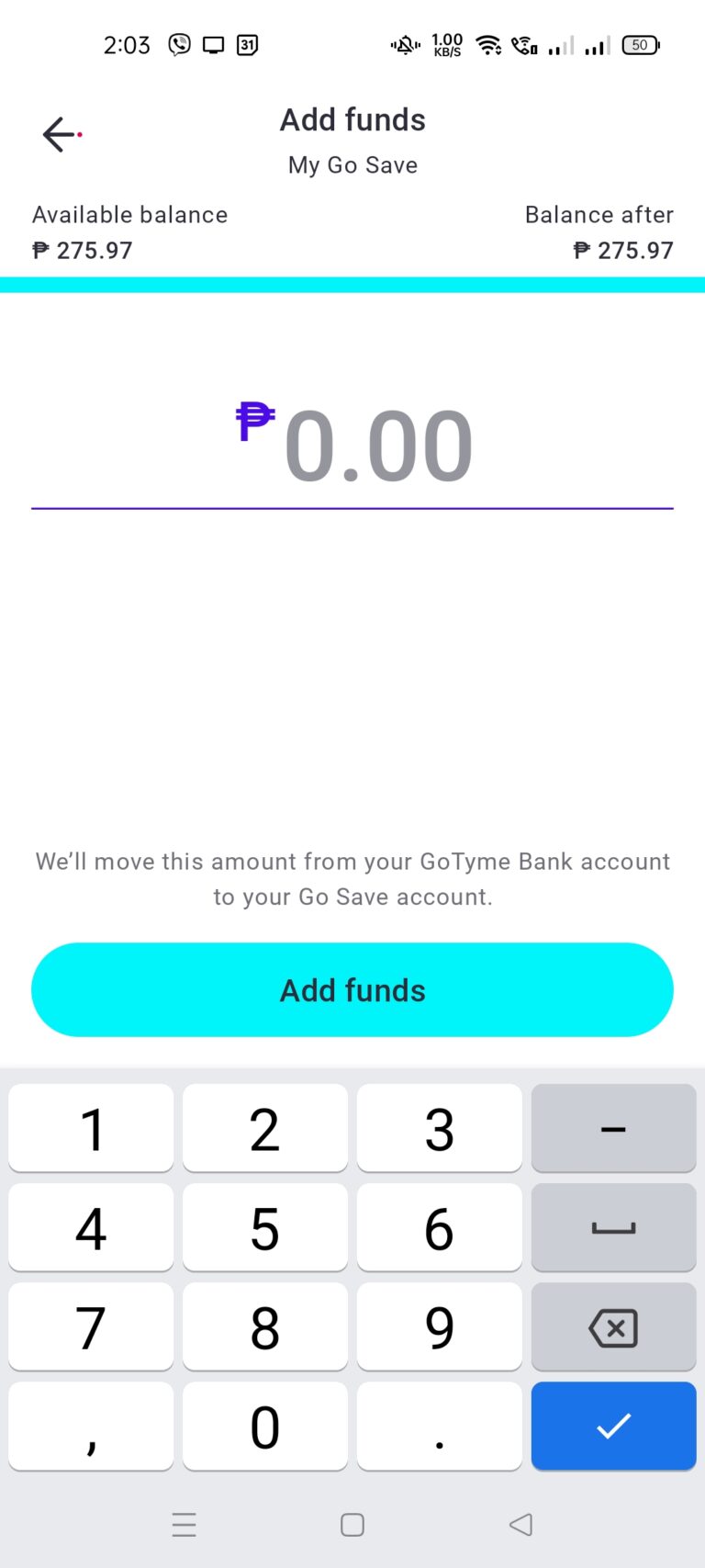Tap the Viber icon in status bar
This screenshot has height=1568, width=705.
point(179,43)
